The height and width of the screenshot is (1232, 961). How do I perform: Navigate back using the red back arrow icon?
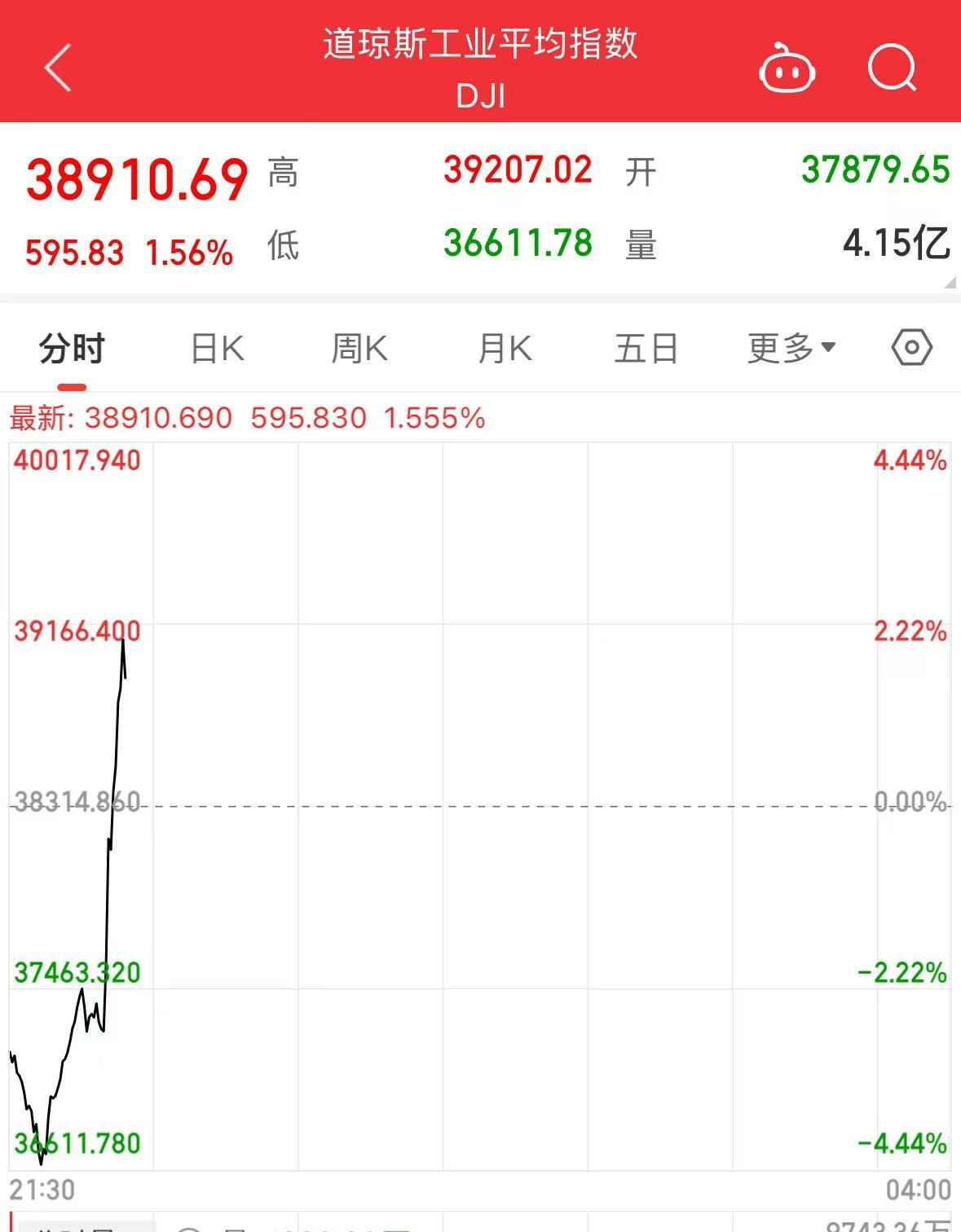pos(55,67)
